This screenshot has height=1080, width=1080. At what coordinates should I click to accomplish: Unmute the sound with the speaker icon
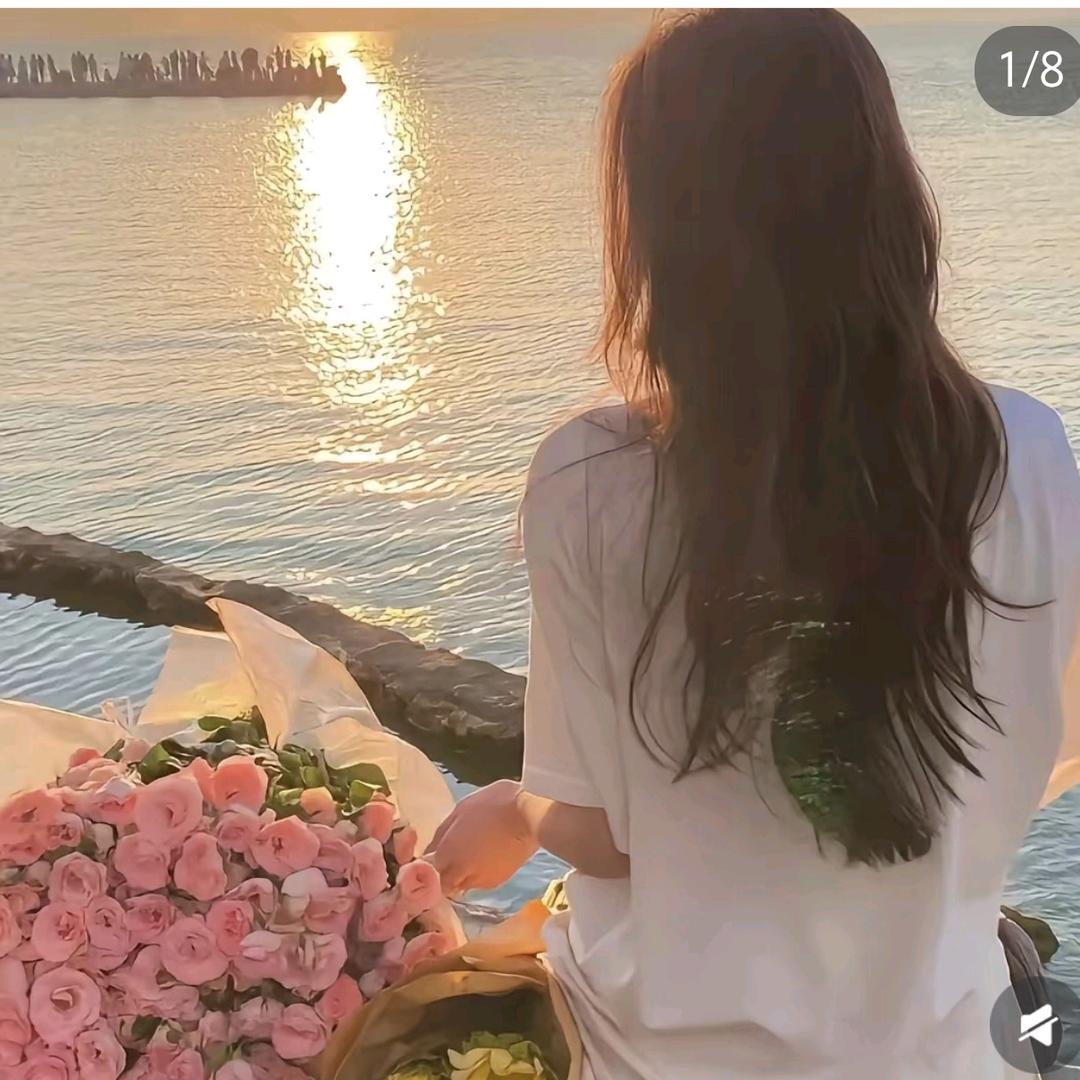[1037, 1026]
